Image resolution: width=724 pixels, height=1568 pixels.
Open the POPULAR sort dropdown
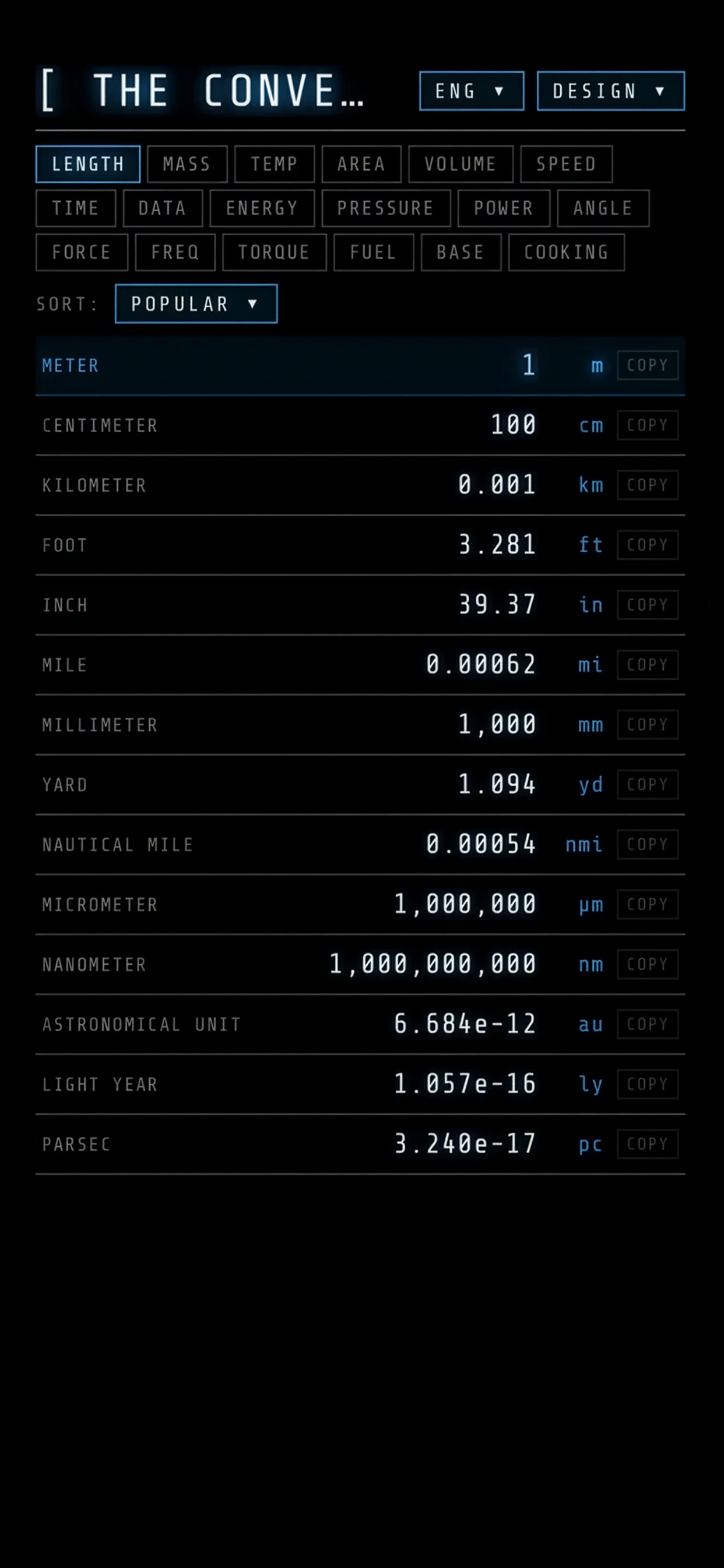point(196,304)
